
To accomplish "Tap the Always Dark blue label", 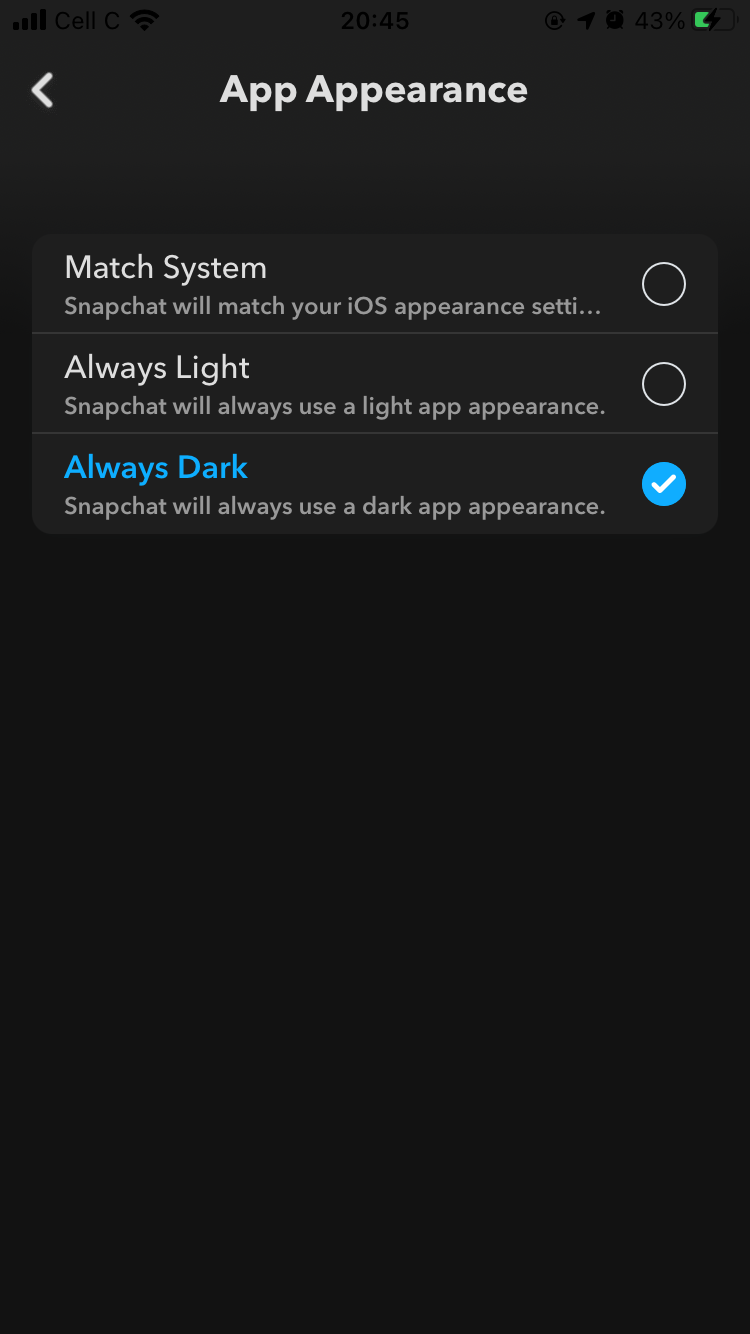I will click(x=155, y=467).
